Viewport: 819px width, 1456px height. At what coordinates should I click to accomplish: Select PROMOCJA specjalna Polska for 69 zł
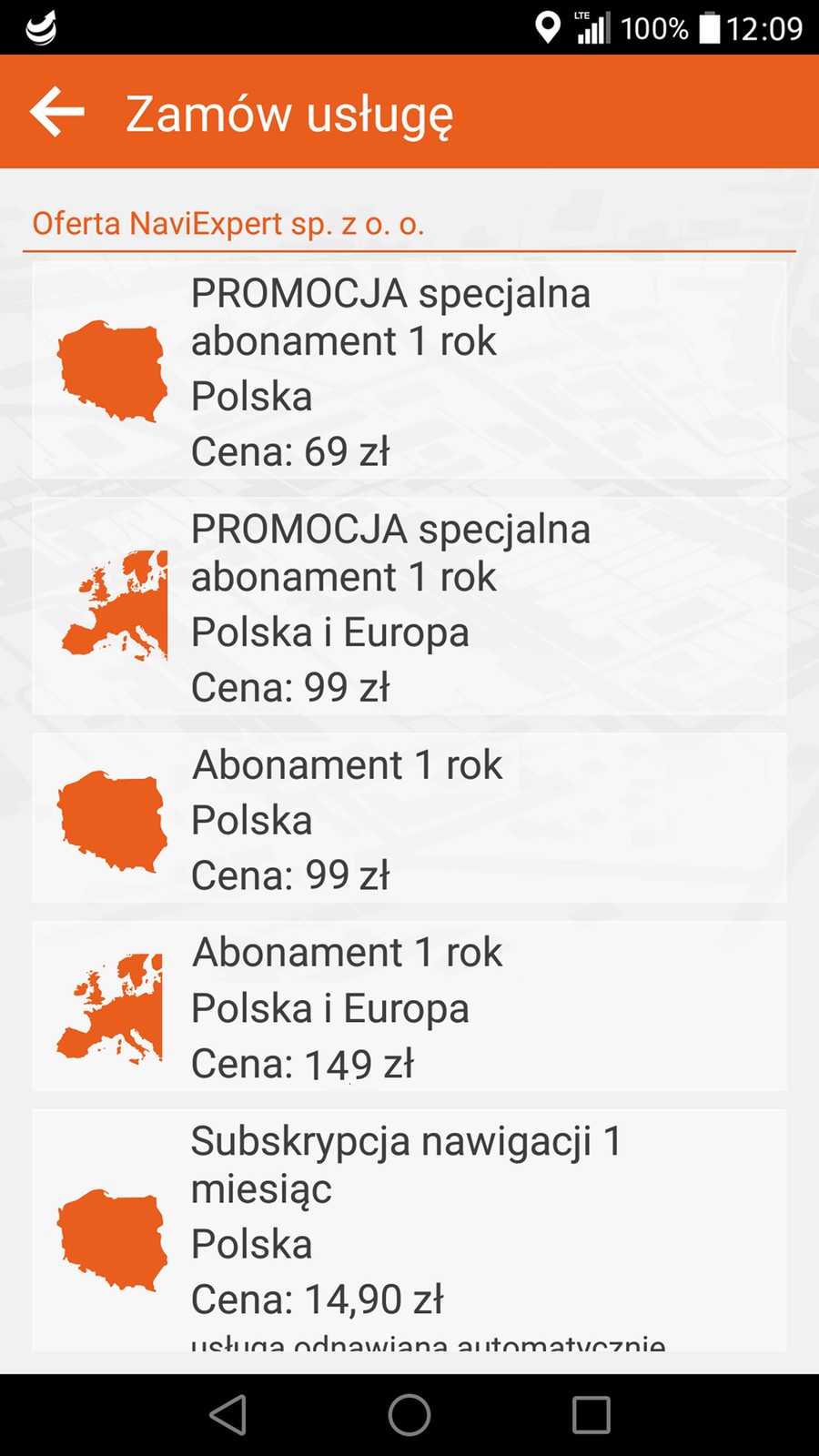[409, 371]
